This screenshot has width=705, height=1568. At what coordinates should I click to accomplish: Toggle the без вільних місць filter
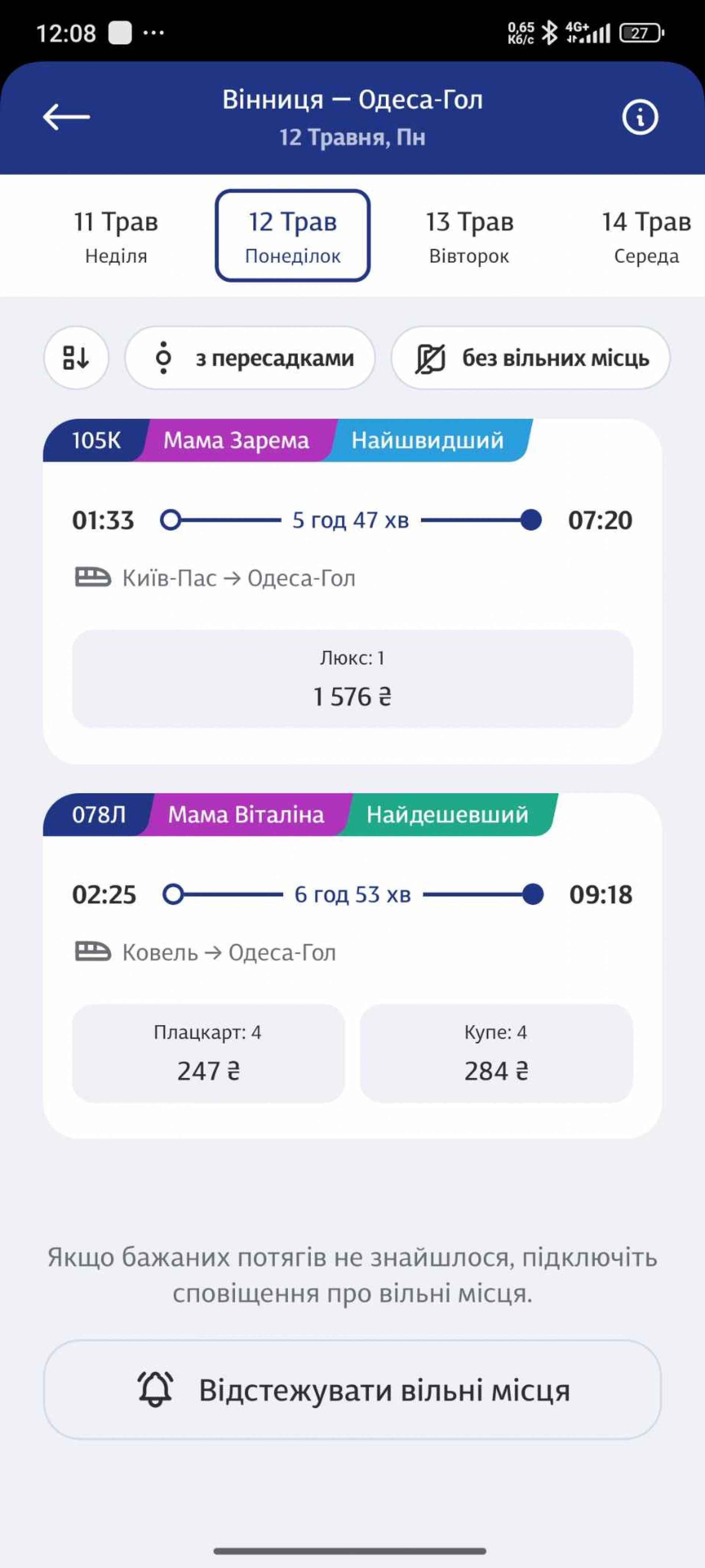pyautogui.click(x=531, y=358)
